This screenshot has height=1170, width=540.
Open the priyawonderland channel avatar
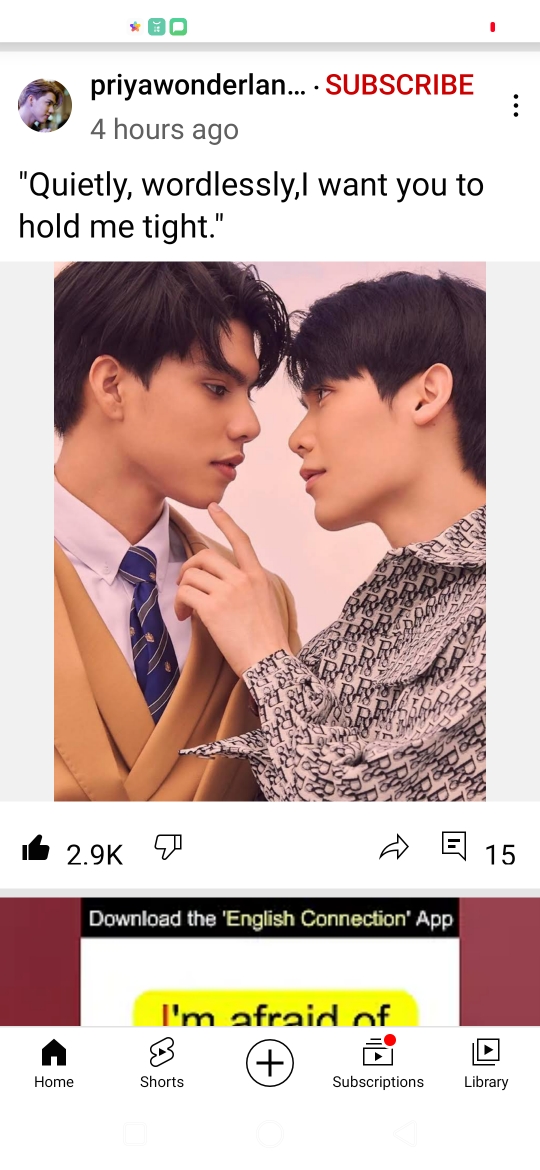(45, 106)
